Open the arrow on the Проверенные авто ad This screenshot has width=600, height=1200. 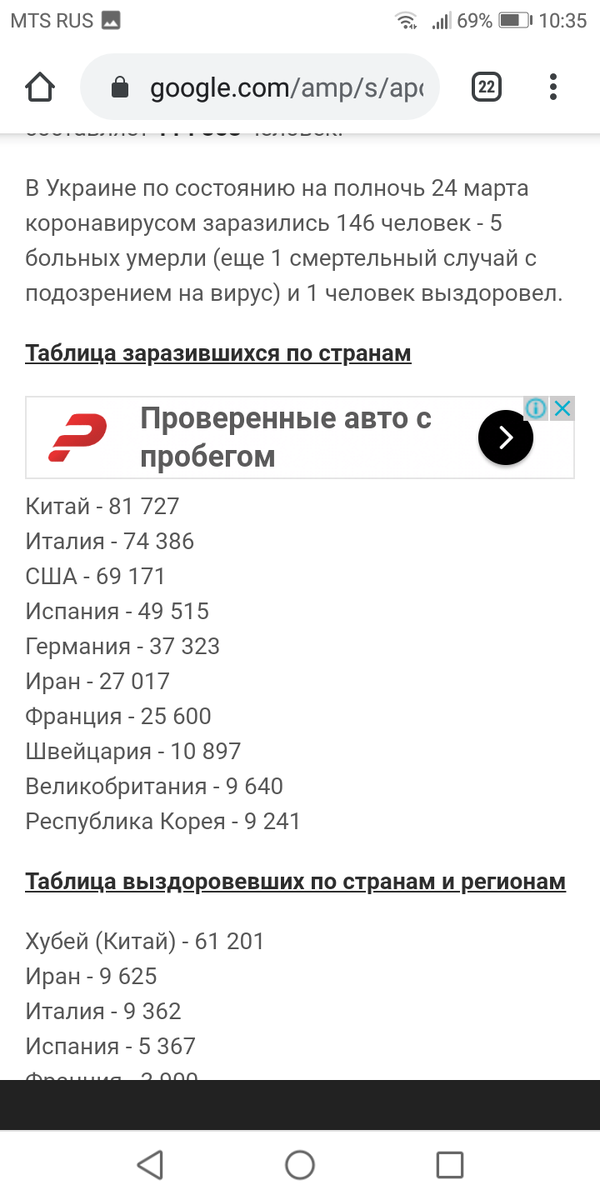(505, 438)
